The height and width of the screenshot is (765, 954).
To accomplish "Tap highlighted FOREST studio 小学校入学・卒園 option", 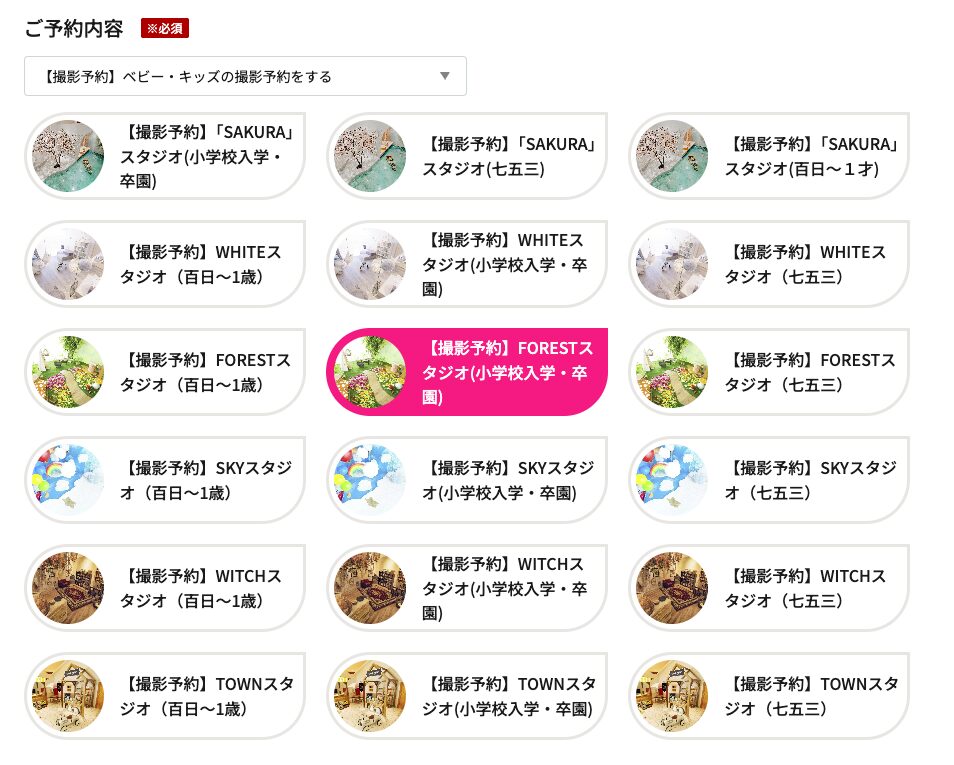I will (x=467, y=372).
